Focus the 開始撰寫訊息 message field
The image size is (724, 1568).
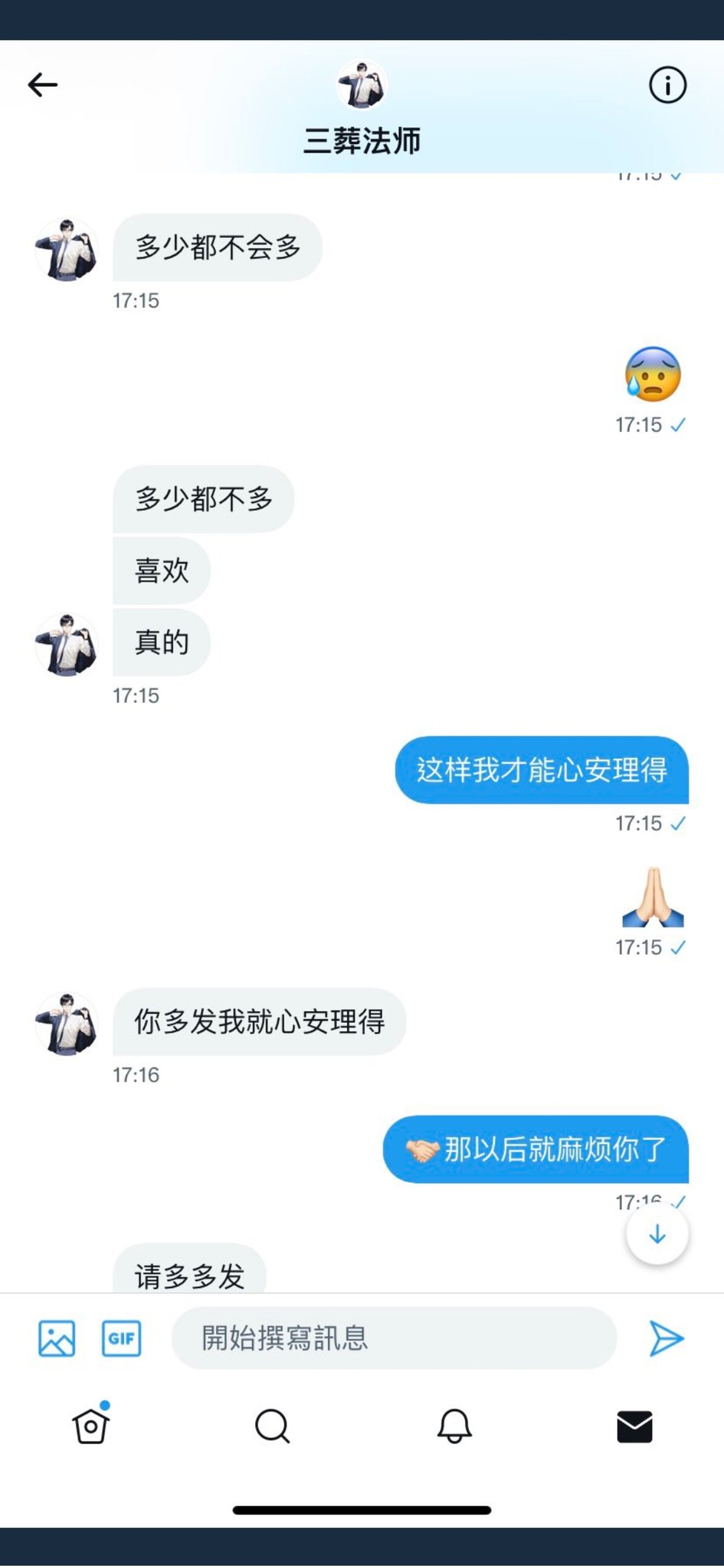click(394, 1338)
